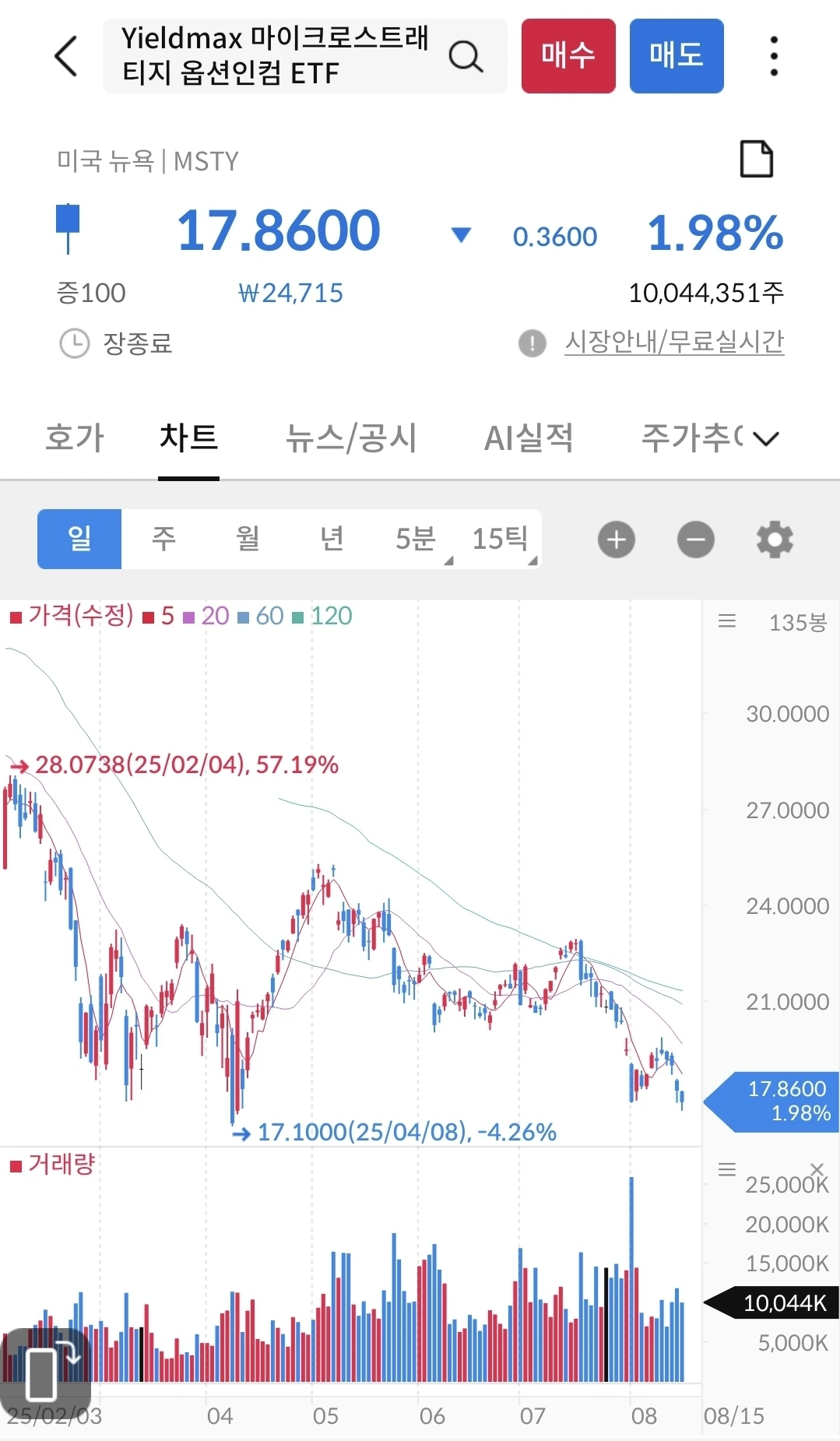
Task: Select the 주 weekly chart period
Action: pyautogui.click(x=163, y=539)
